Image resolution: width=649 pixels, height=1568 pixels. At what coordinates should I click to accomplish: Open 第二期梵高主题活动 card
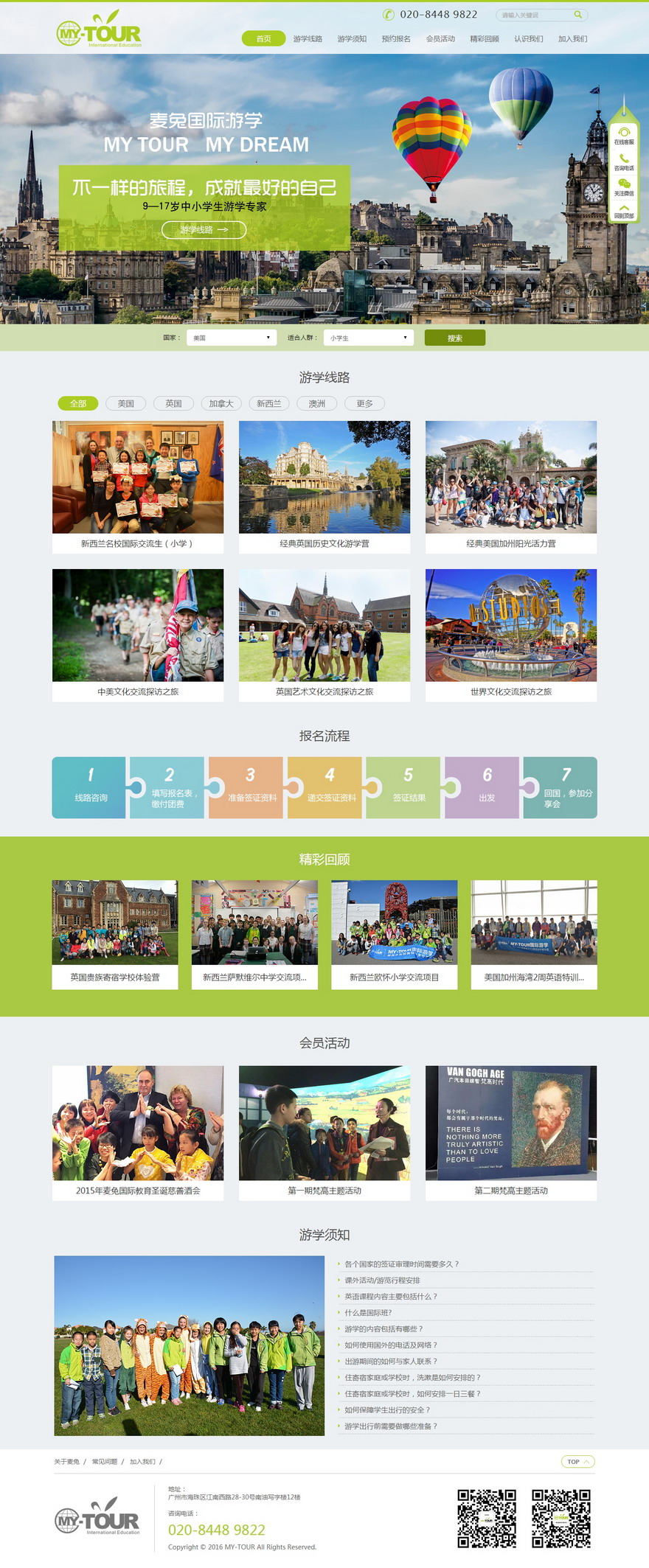511,1132
